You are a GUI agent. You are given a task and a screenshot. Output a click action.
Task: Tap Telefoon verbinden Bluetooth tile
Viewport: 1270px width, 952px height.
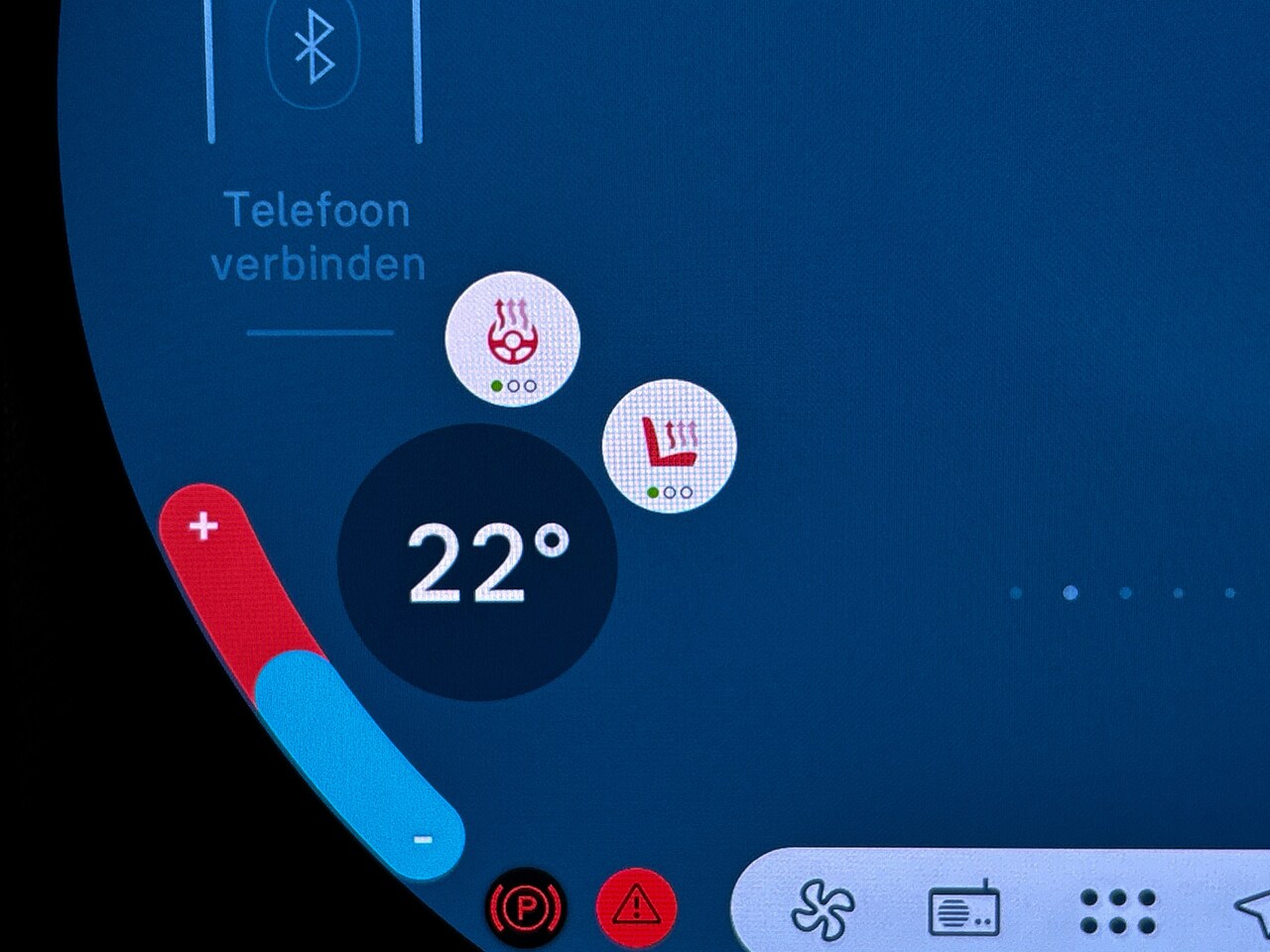(x=316, y=149)
